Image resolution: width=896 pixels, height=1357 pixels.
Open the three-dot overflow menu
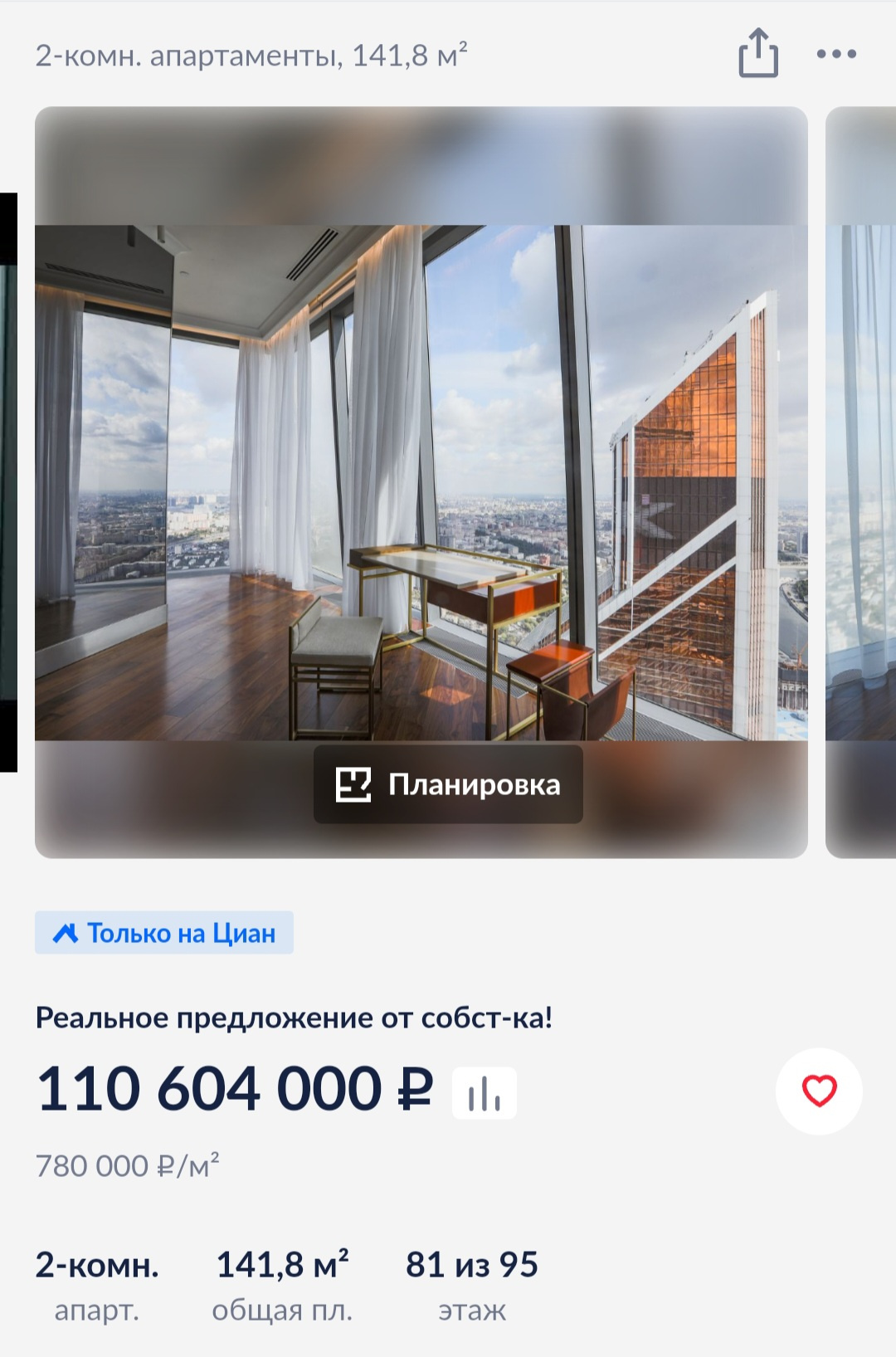click(x=835, y=54)
